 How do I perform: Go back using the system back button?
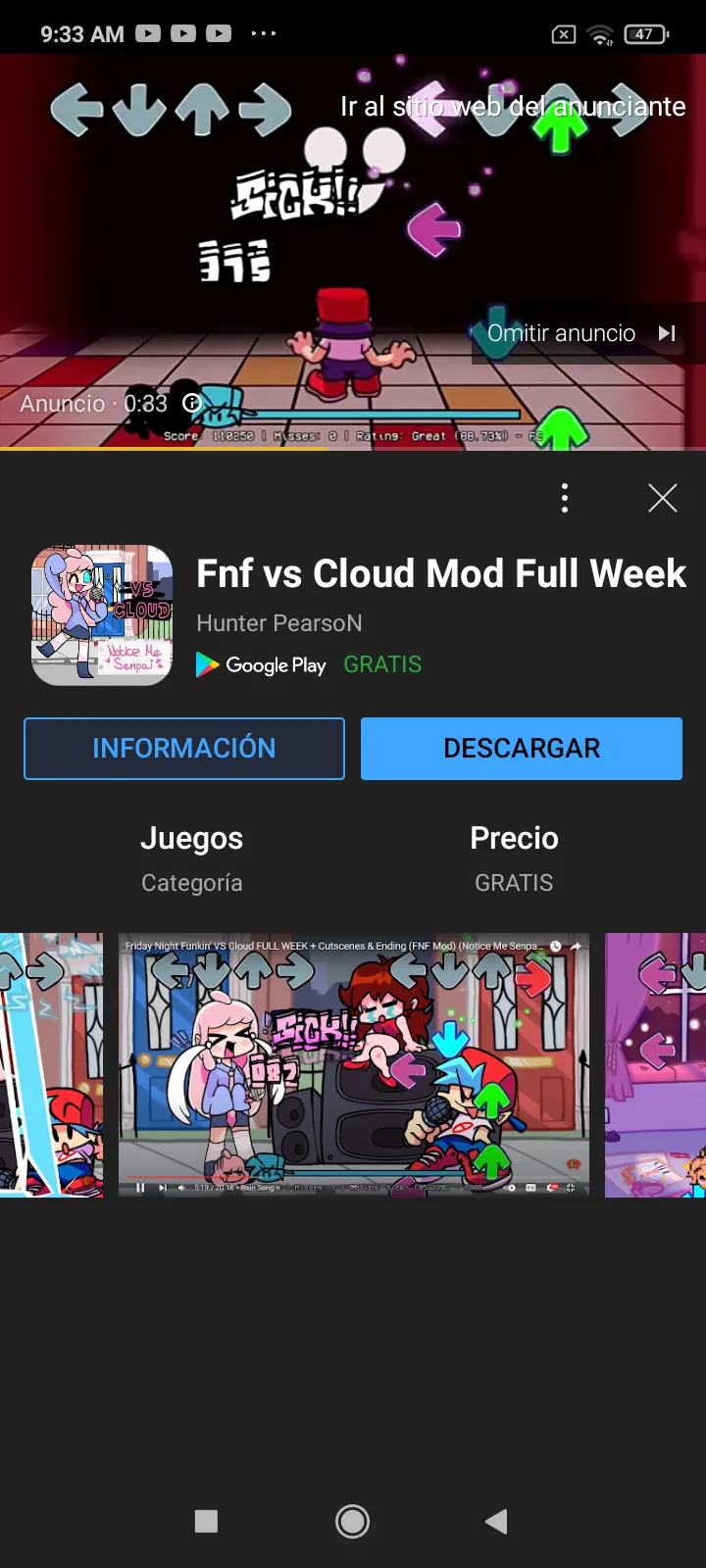(496, 1521)
